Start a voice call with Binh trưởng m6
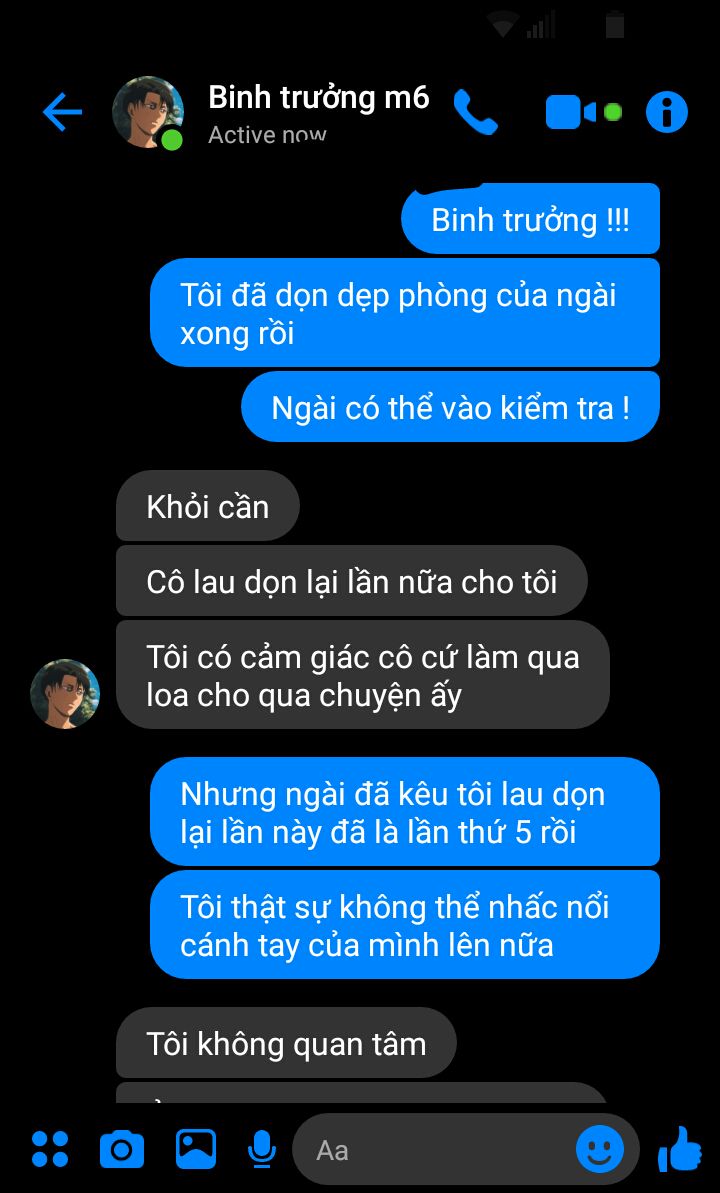720x1193 pixels. coord(475,112)
